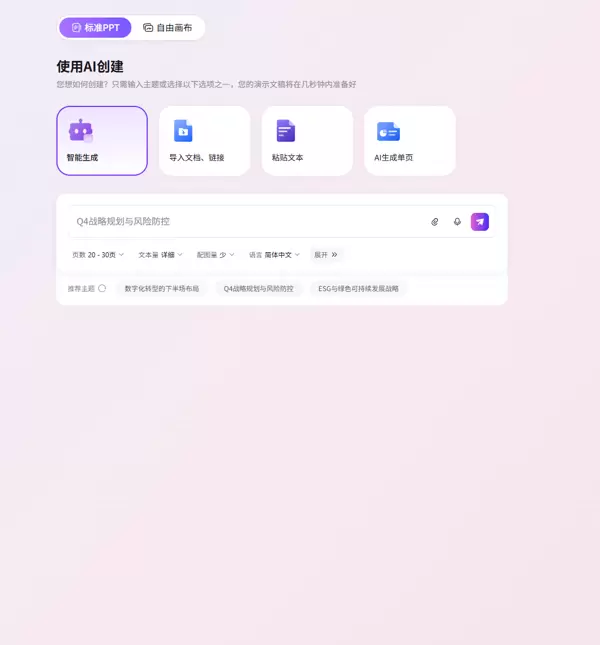Choose the Q4战略规划与风险防控 suggestion chip
600x645 pixels.
click(x=258, y=288)
